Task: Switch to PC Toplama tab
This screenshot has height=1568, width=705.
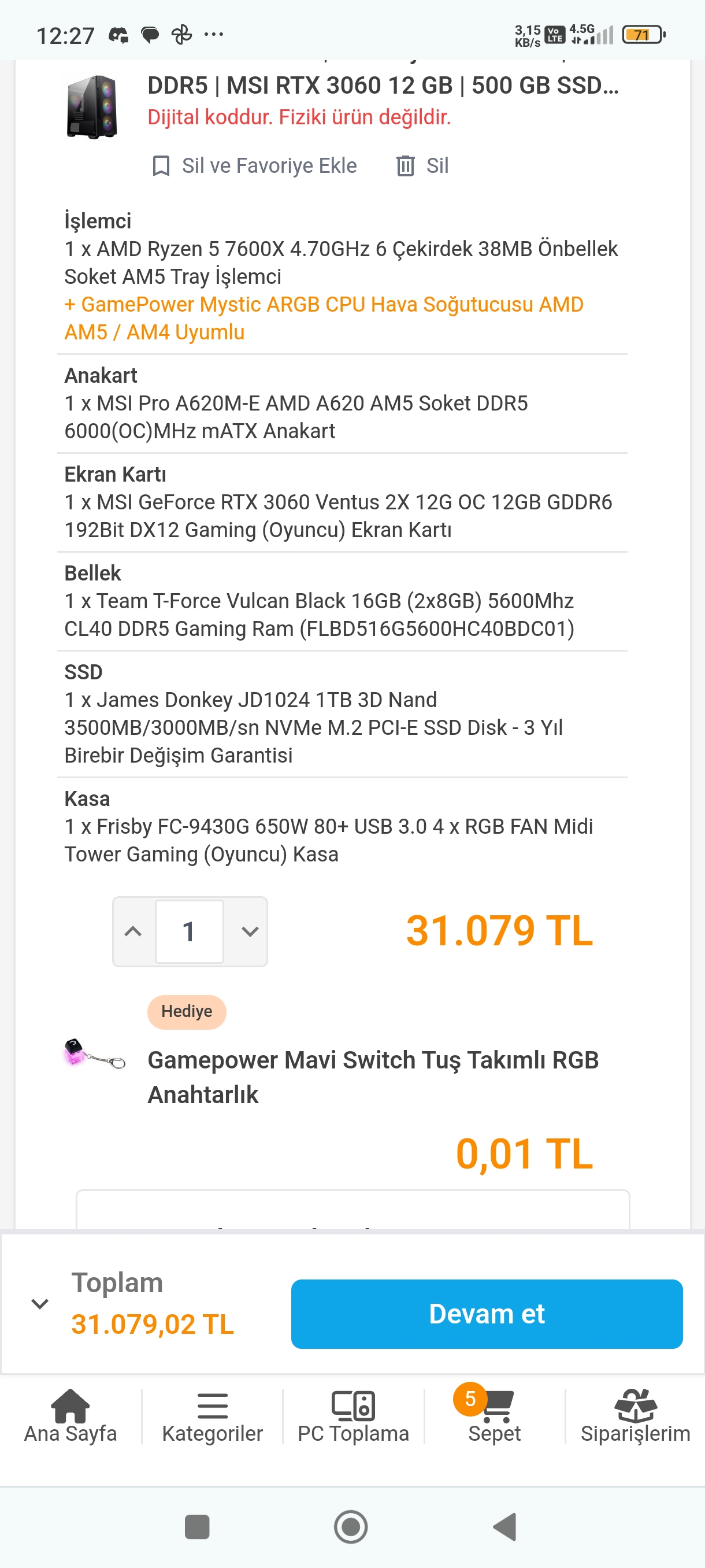Action: [354, 1417]
